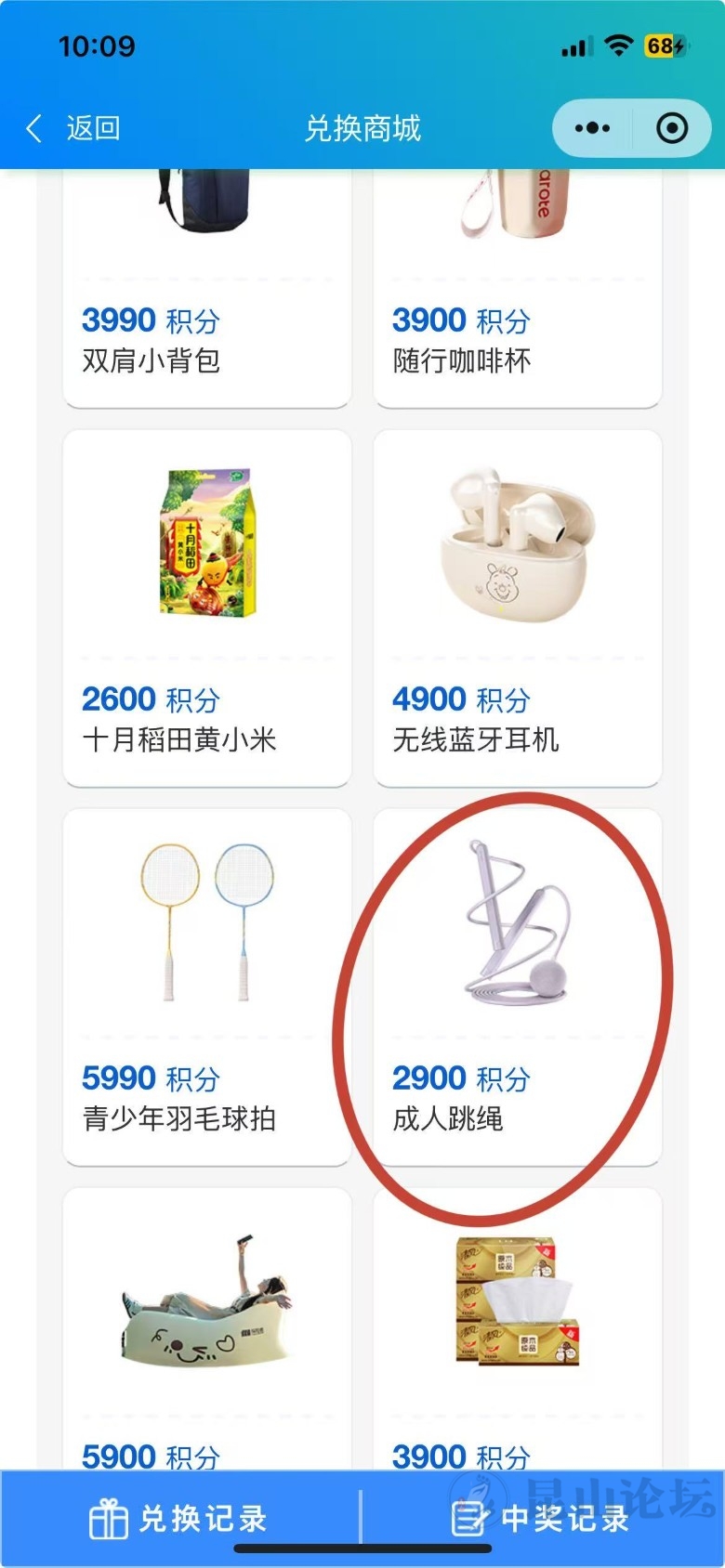Open the tissue box product card

[517, 1319]
